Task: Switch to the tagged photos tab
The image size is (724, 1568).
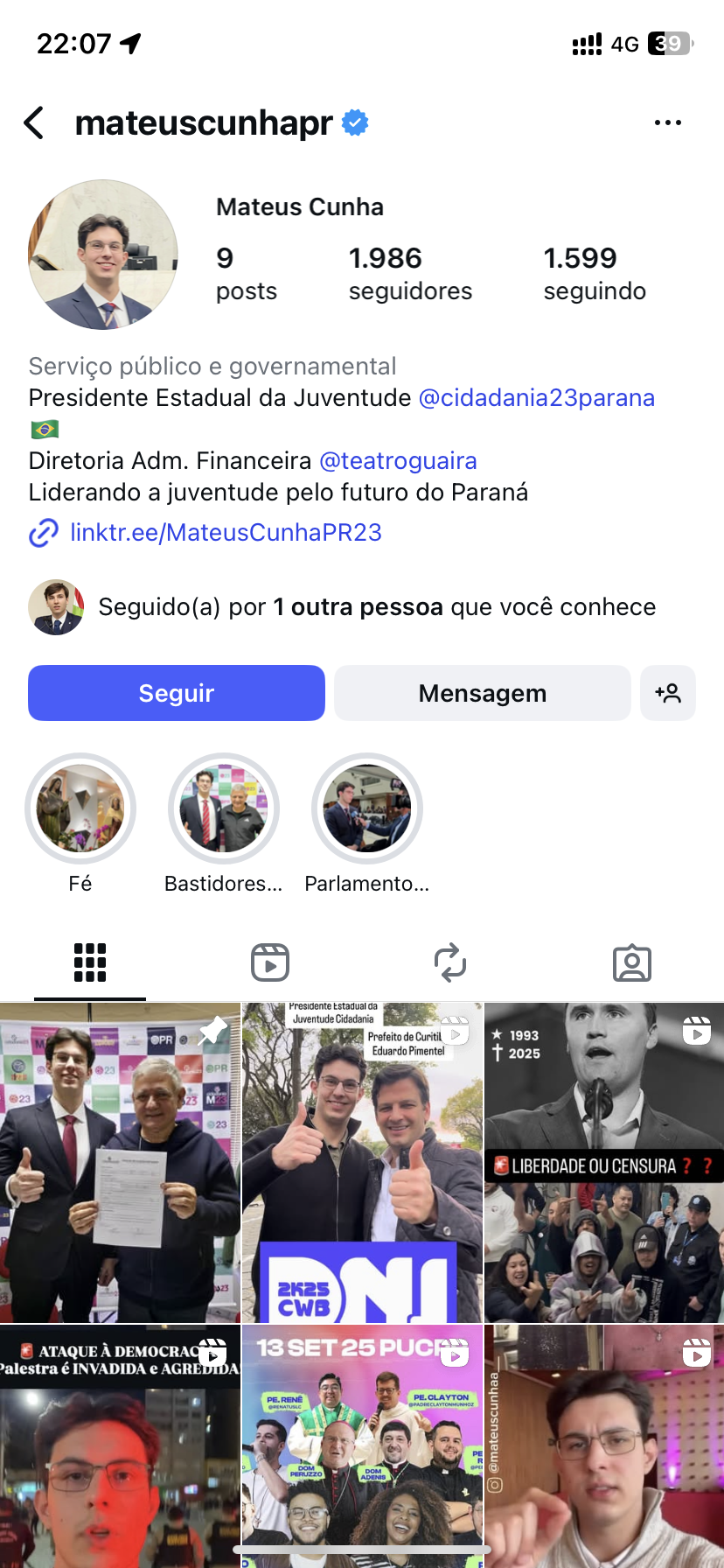Action: [631, 962]
